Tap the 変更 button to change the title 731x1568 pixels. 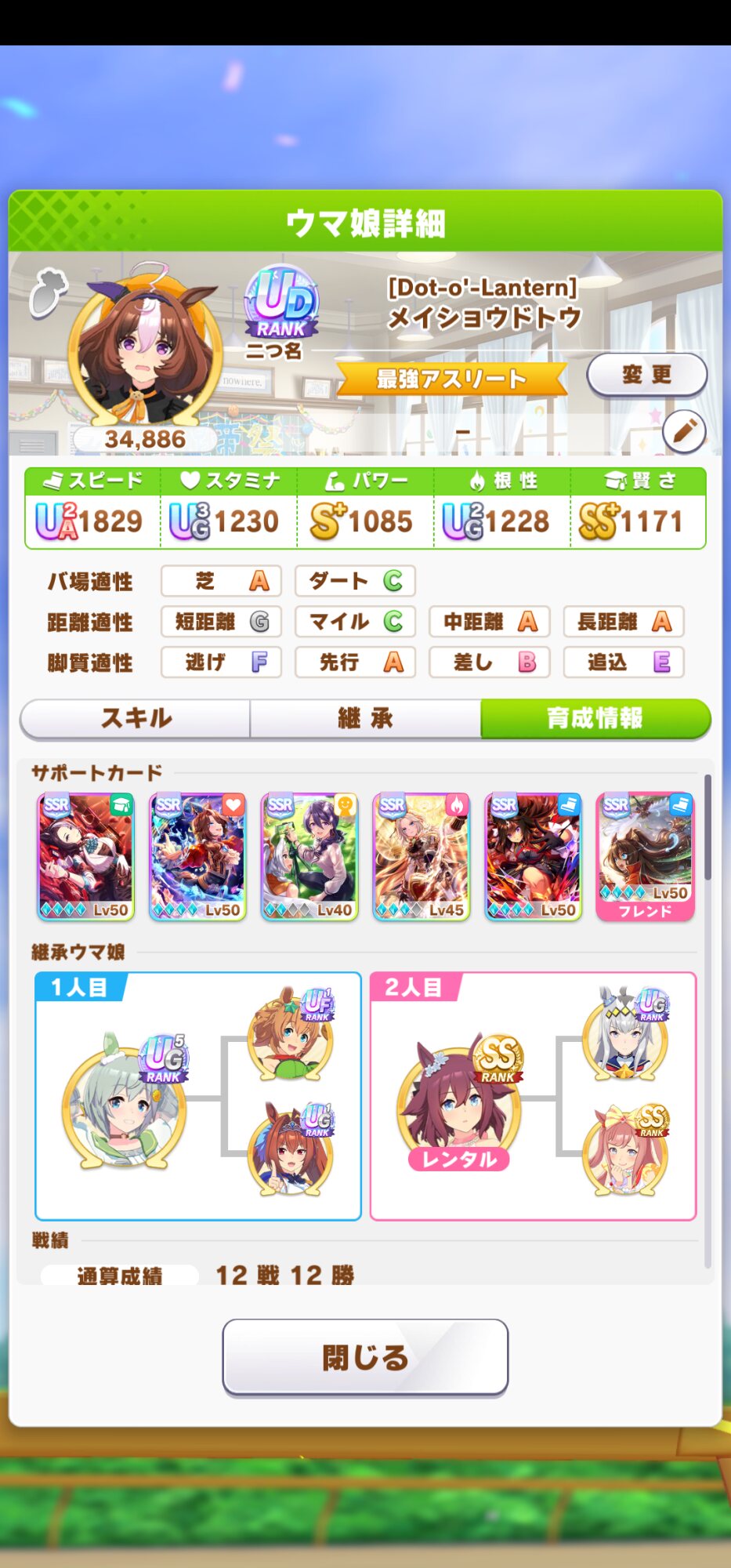(646, 375)
